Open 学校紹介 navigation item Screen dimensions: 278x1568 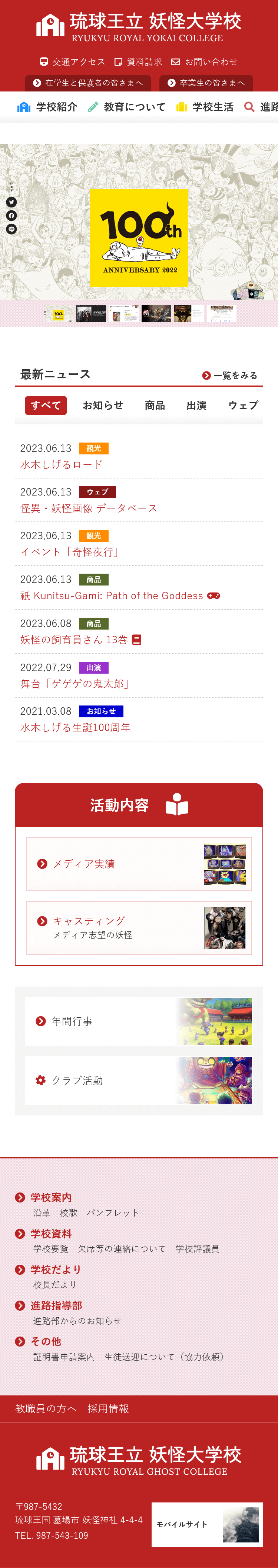[x=47, y=107]
